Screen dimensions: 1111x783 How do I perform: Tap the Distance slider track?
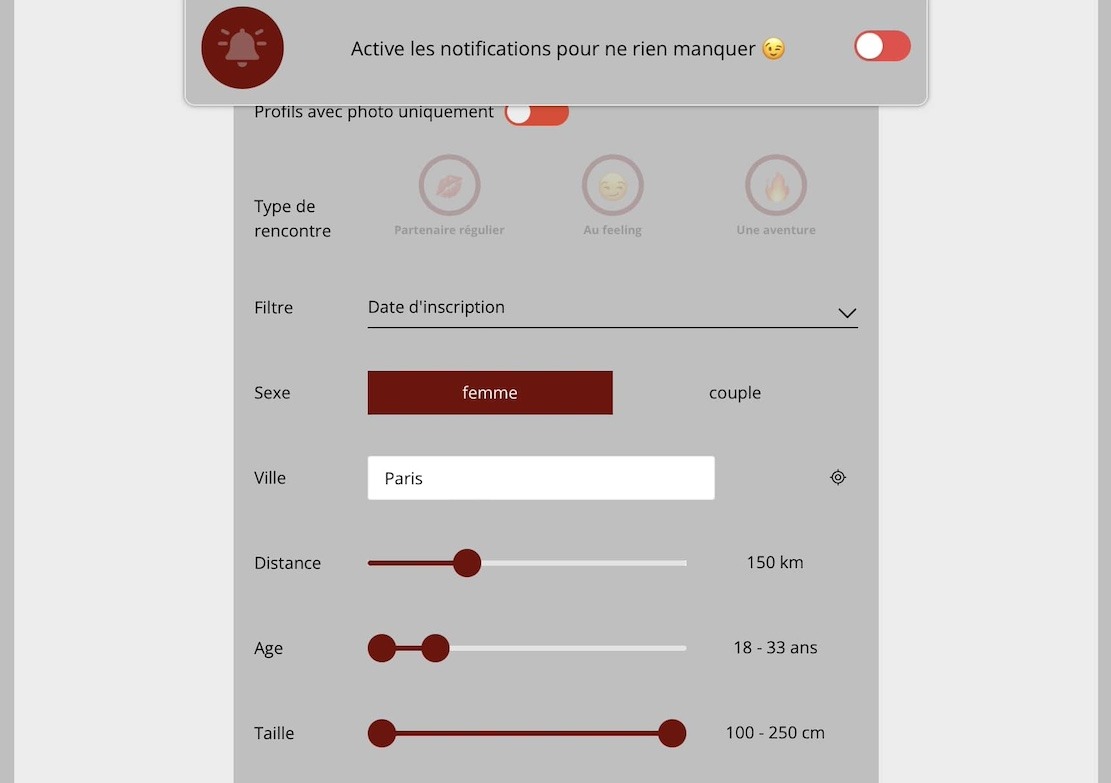point(580,563)
